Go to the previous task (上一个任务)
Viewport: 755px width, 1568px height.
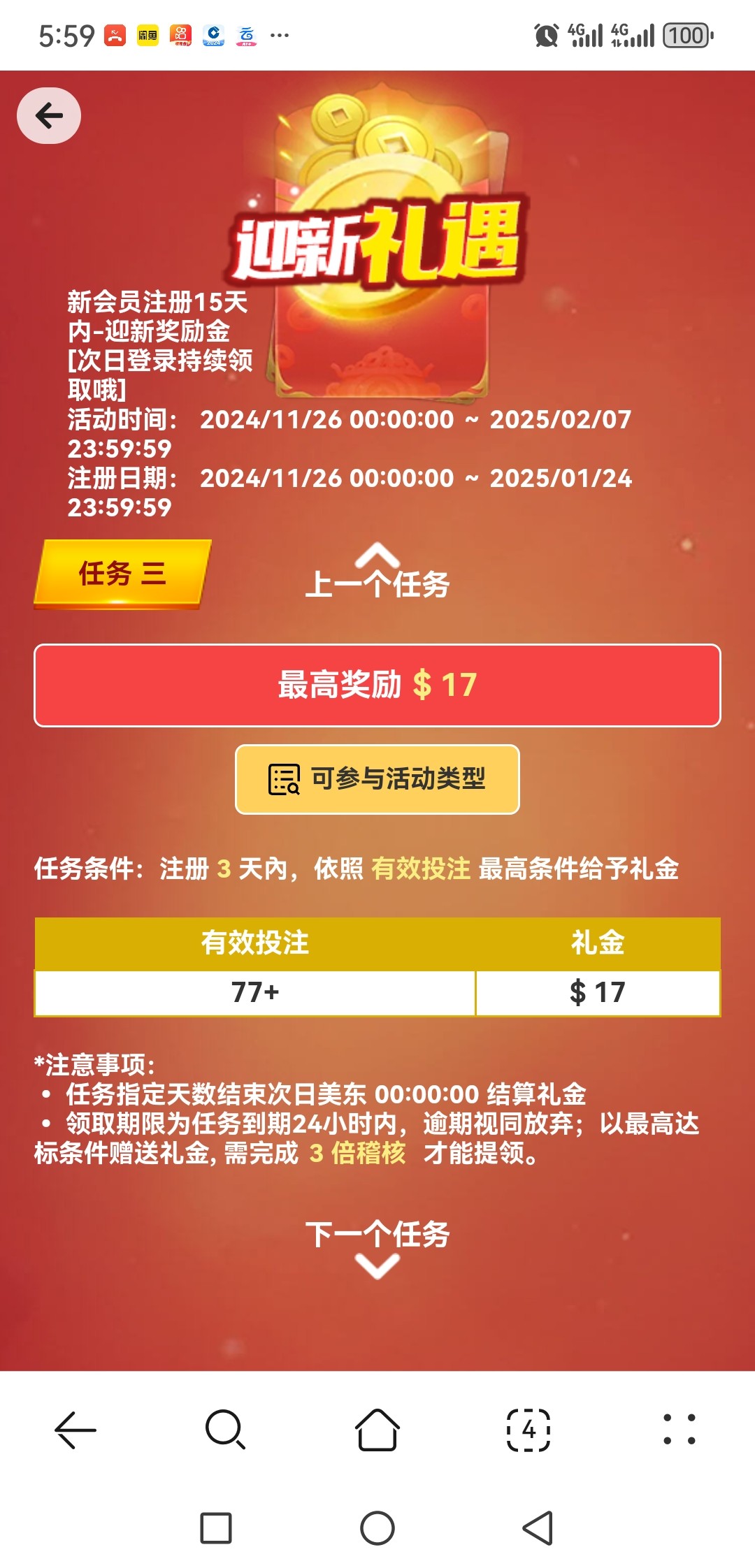tap(377, 572)
